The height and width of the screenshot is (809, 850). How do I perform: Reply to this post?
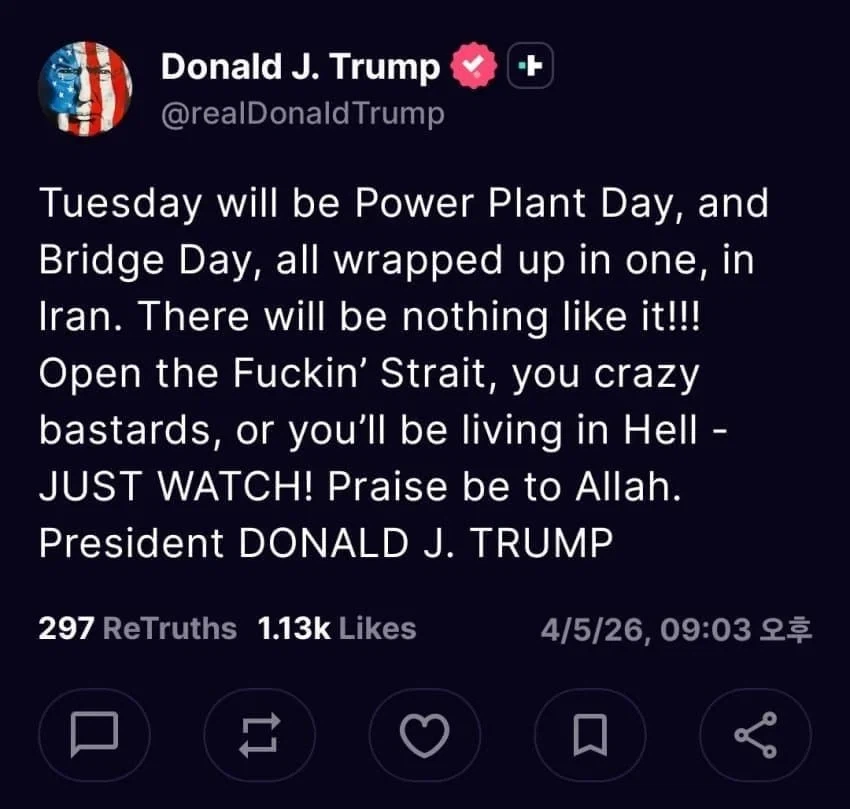pyautogui.click(x=95, y=737)
